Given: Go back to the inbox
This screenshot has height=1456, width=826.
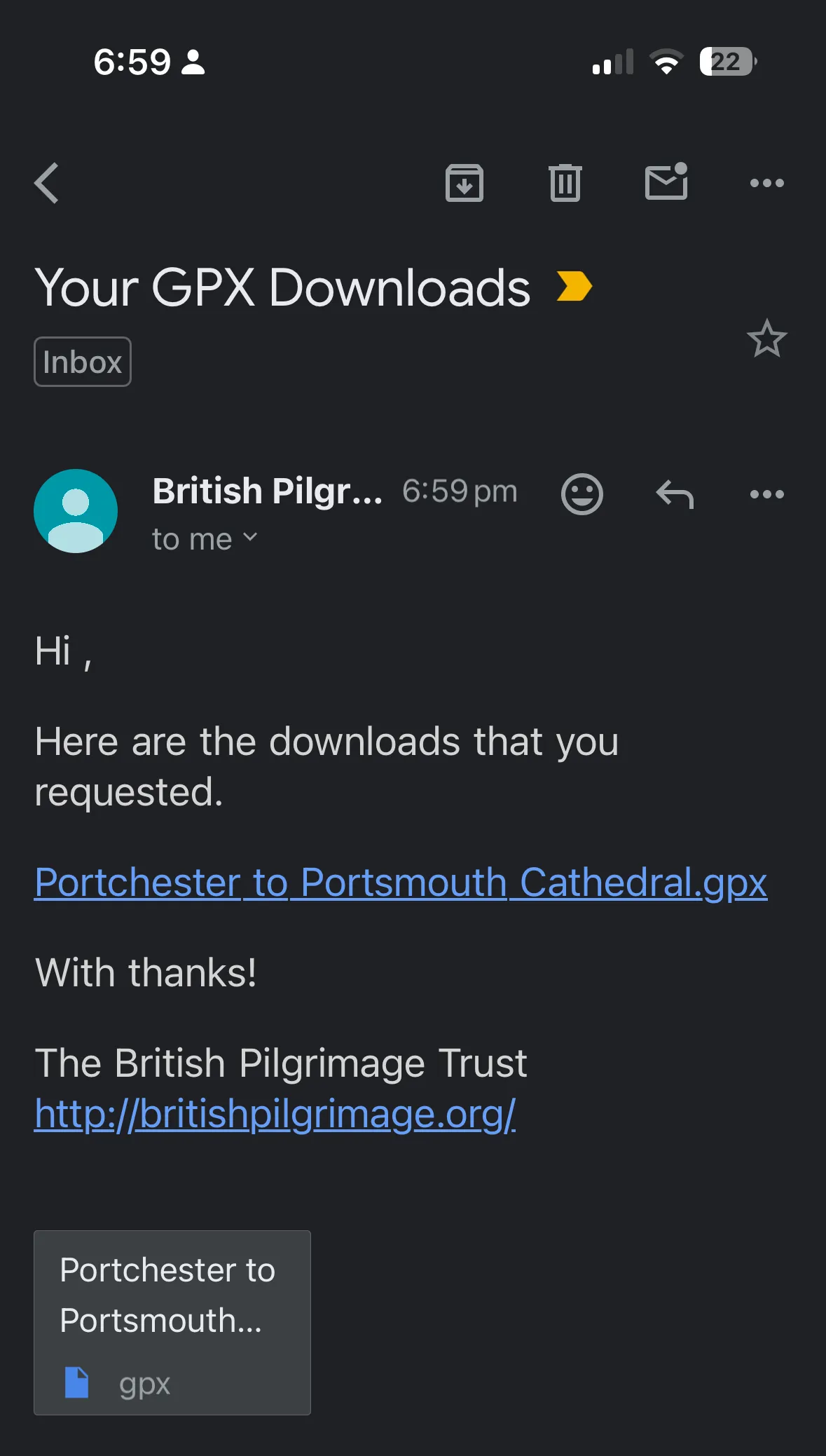Looking at the screenshot, I should tap(47, 183).
